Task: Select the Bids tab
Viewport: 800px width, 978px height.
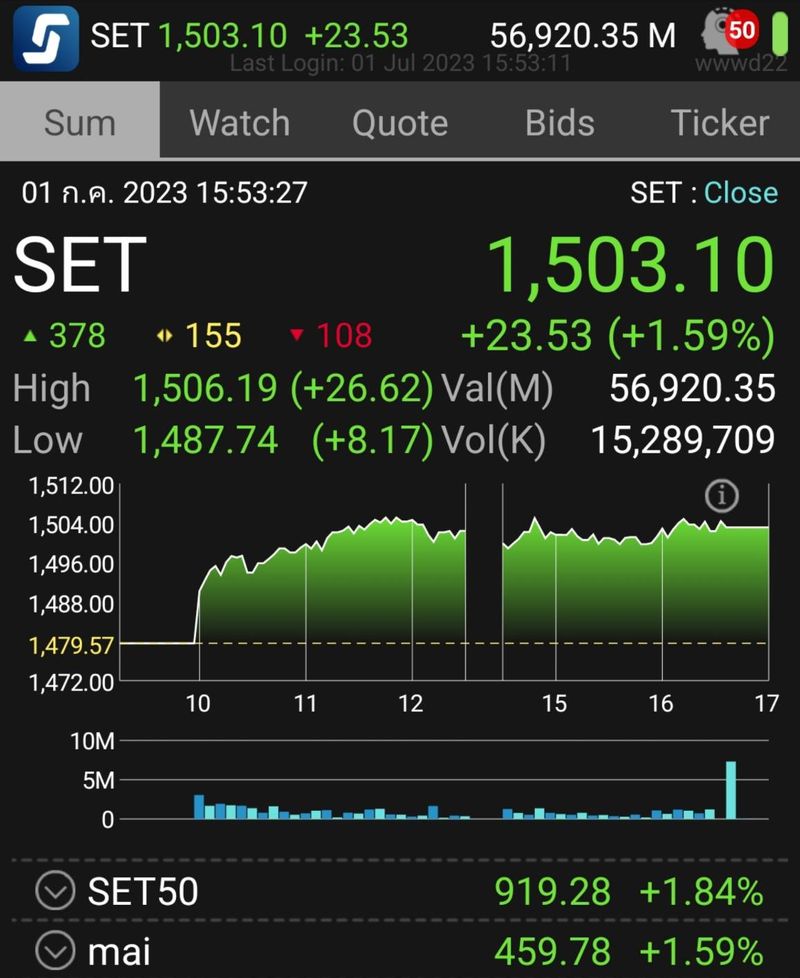Action: (559, 122)
